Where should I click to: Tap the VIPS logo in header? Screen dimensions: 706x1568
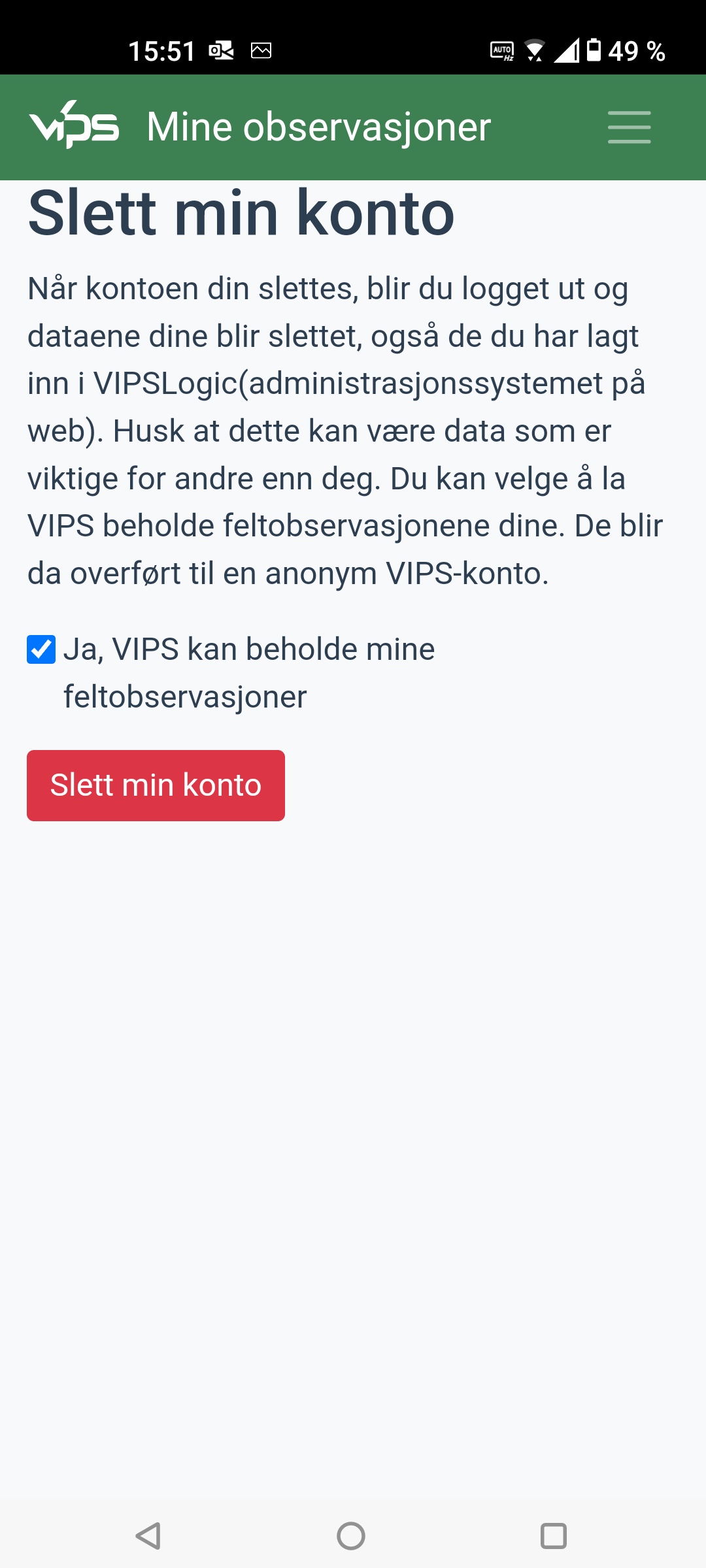(x=75, y=125)
